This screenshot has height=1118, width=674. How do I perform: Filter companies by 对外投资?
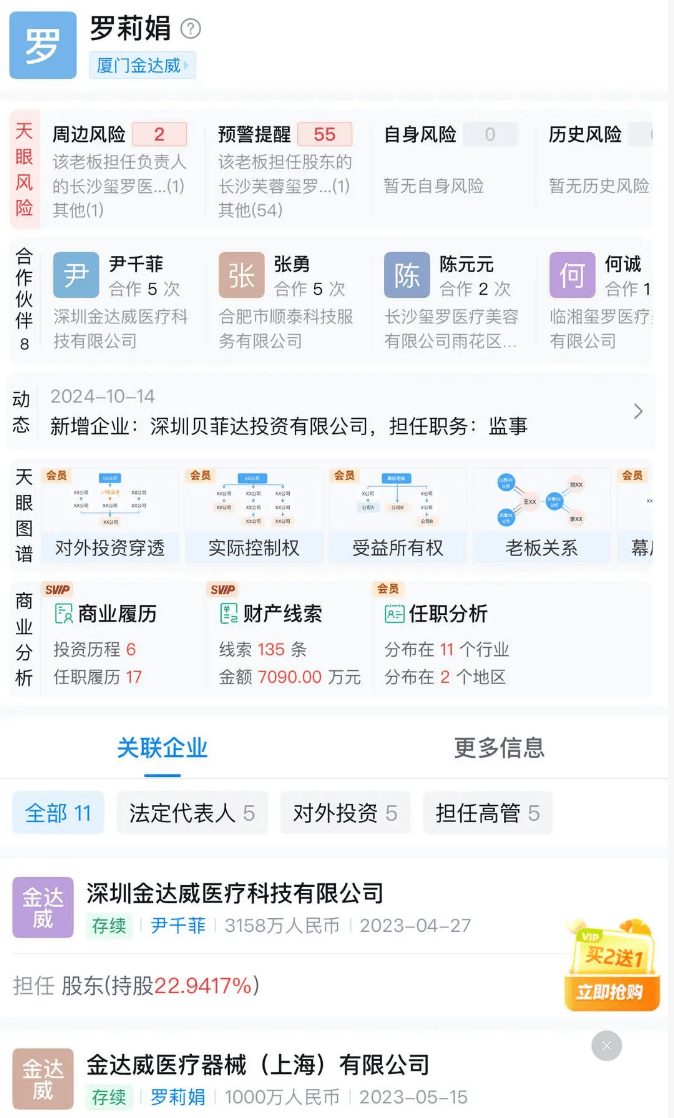point(345,814)
